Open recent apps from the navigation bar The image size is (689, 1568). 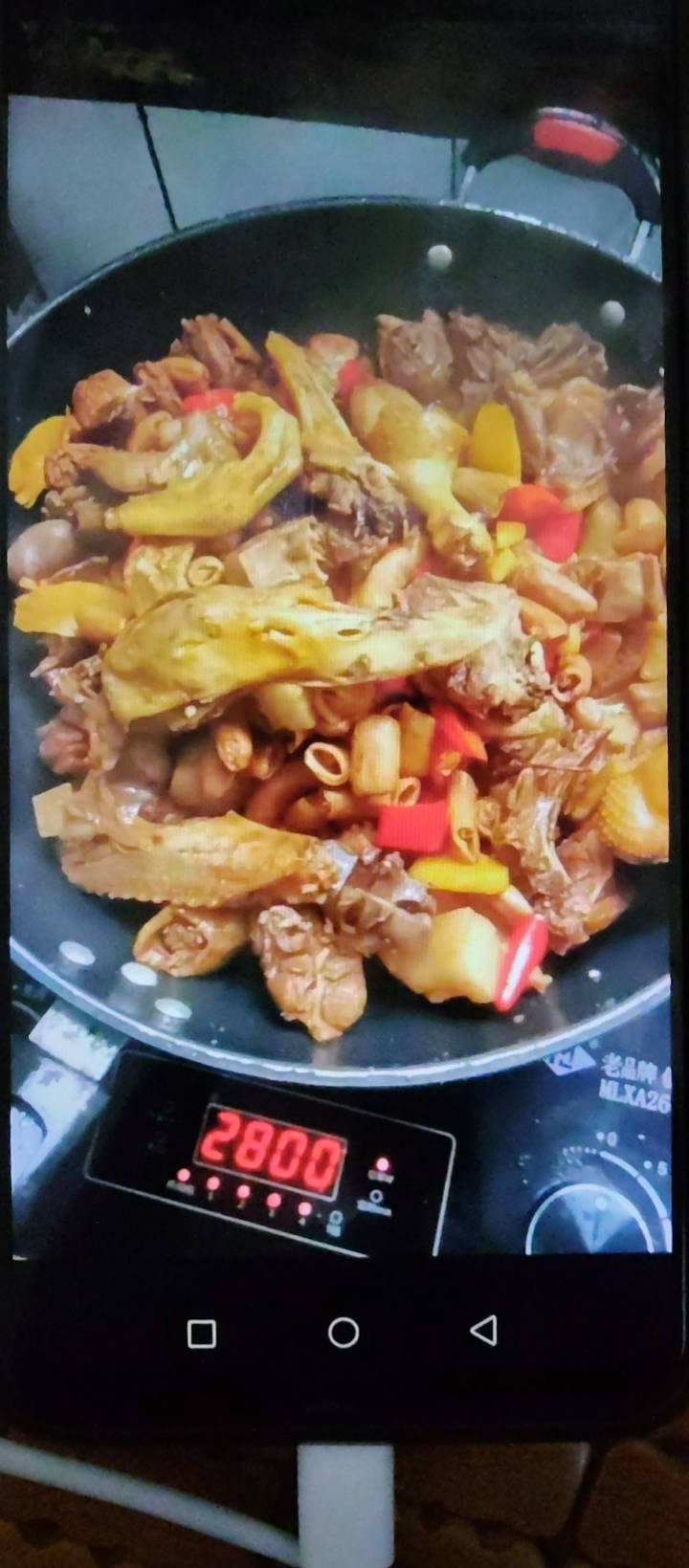pyautogui.click(x=201, y=1333)
